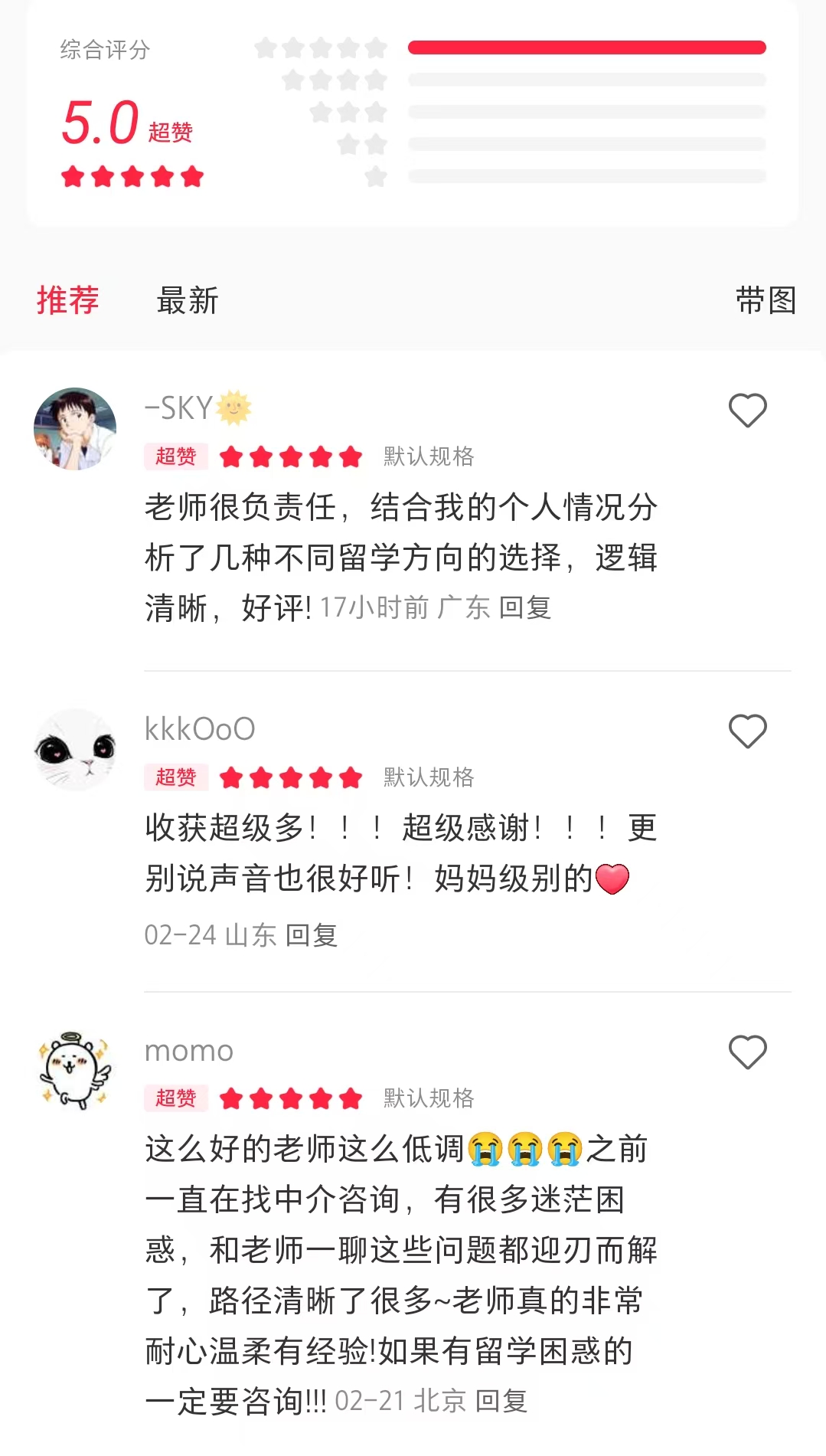The width and height of the screenshot is (826, 1456).
Task: Tap 回复 on kkkOoO's 02-24 review
Action: (x=312, y=935)
